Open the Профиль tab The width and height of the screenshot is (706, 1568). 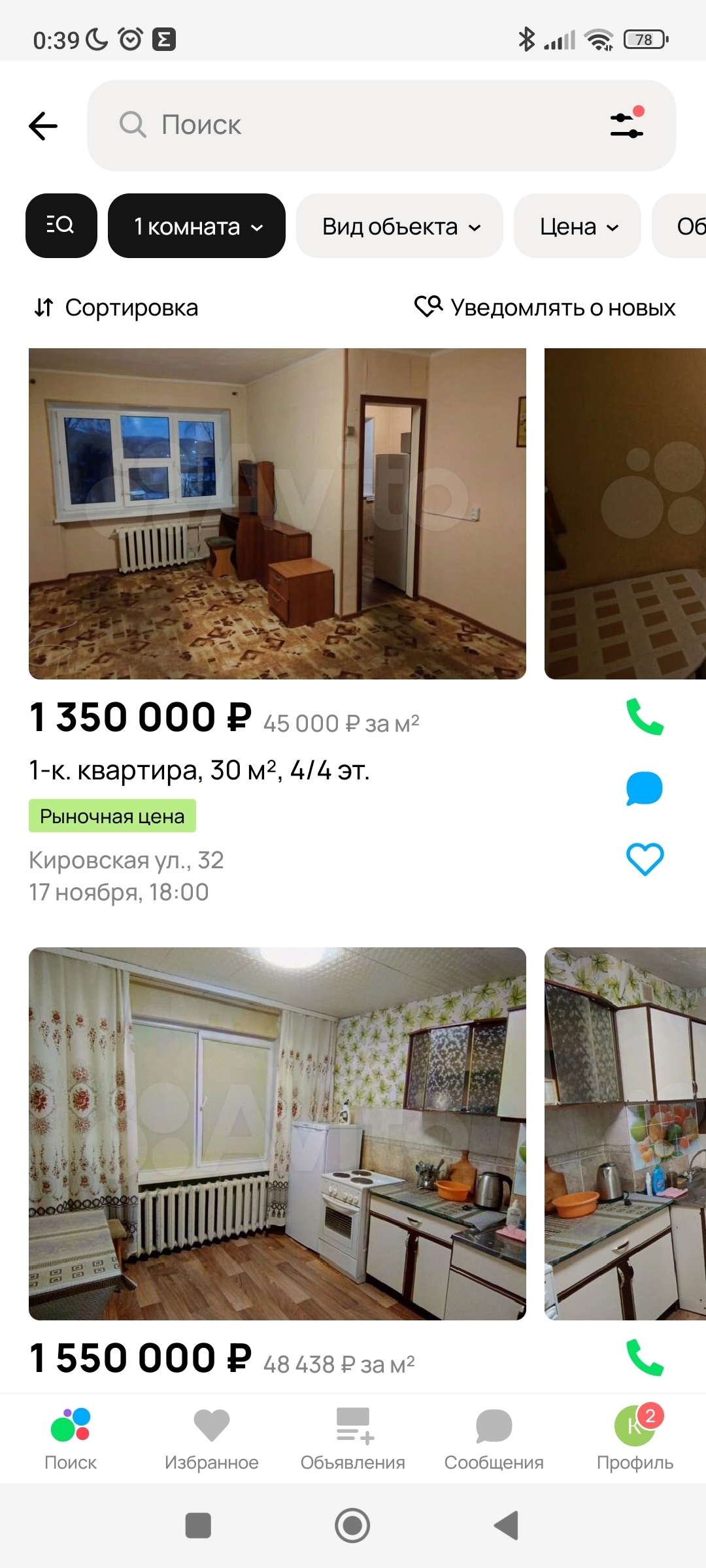(x=635, y=1439)
